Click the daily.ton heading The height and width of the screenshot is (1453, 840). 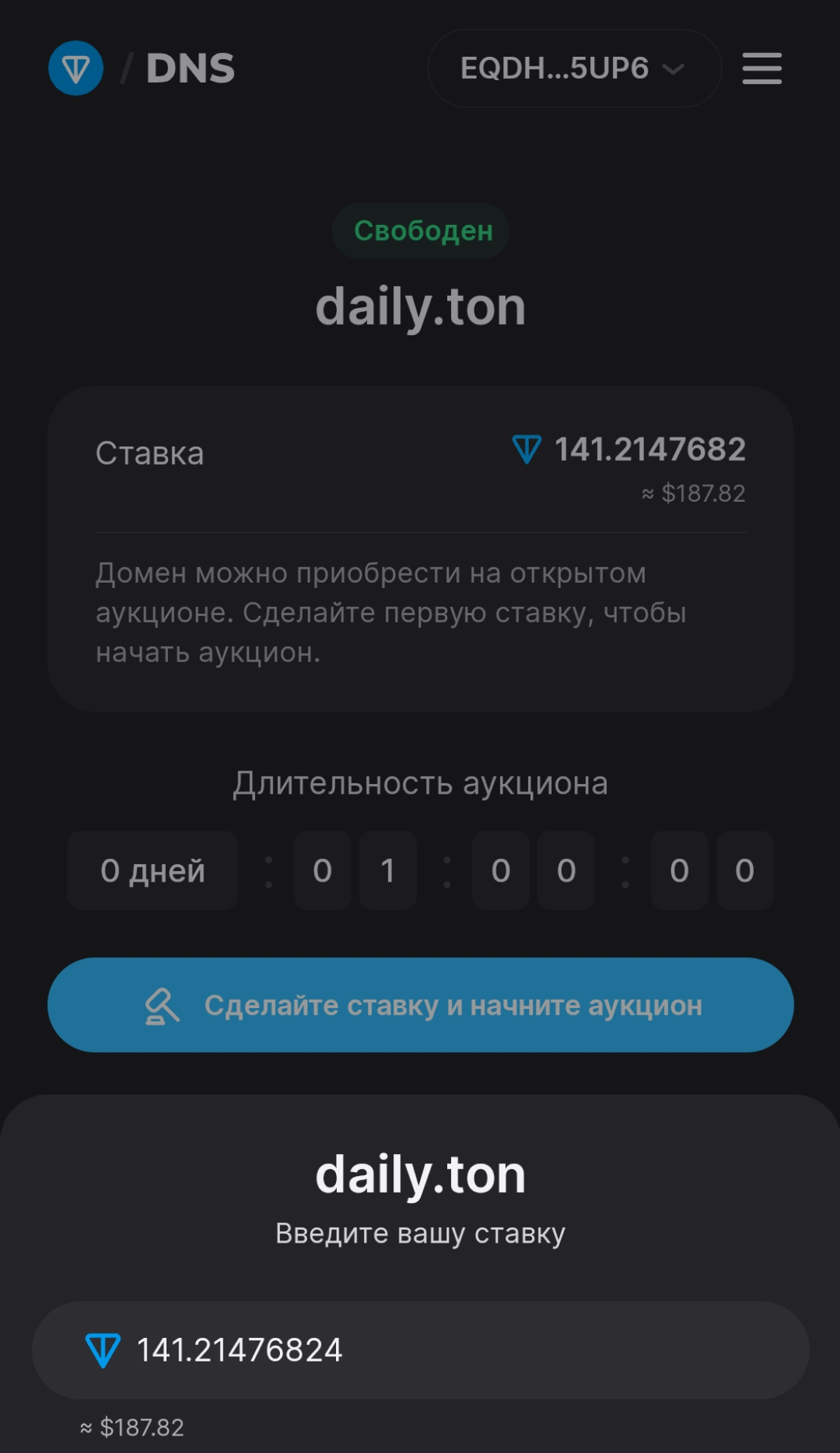421,306
